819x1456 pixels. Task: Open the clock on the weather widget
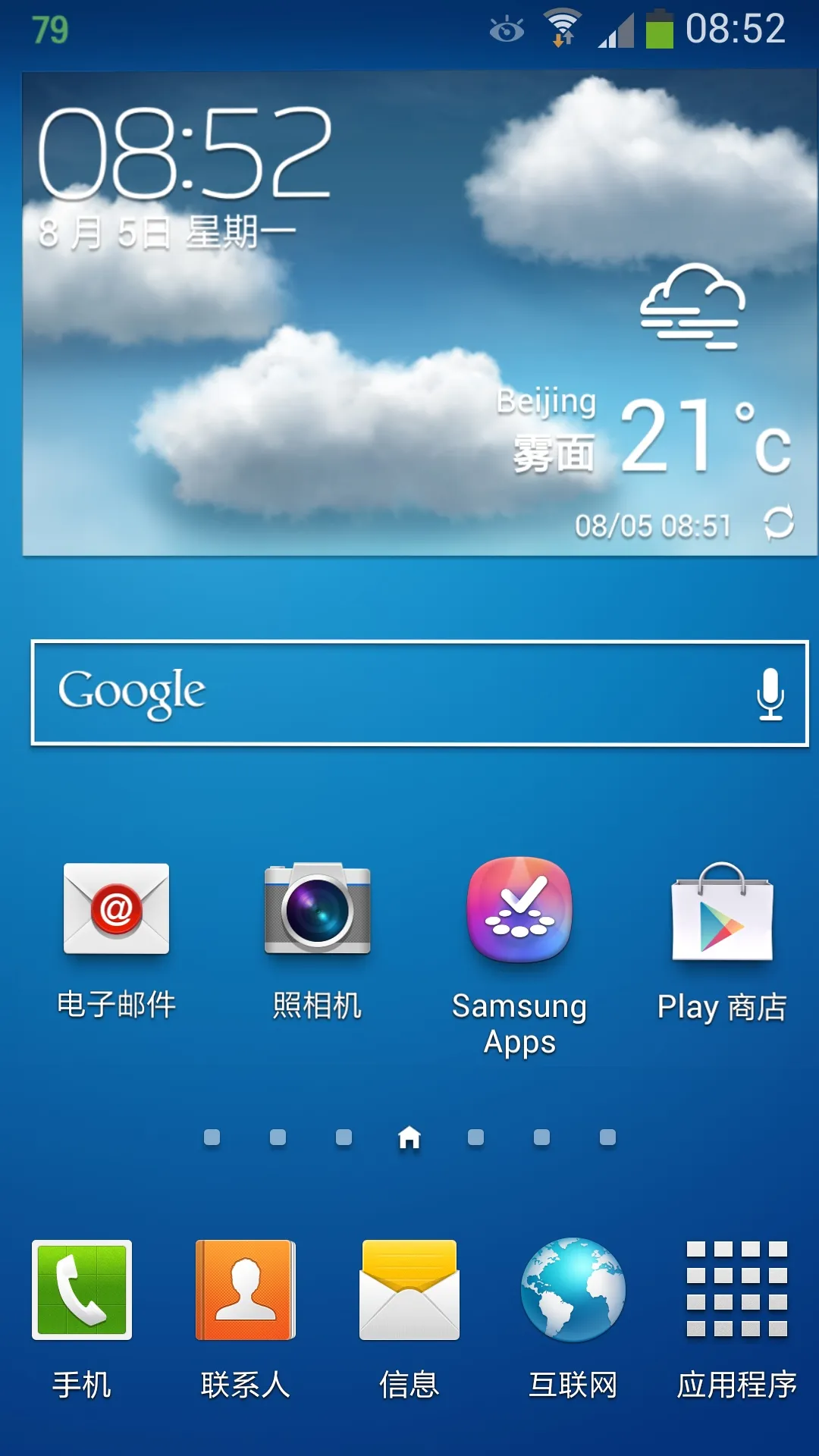click(x=184, y=153)
